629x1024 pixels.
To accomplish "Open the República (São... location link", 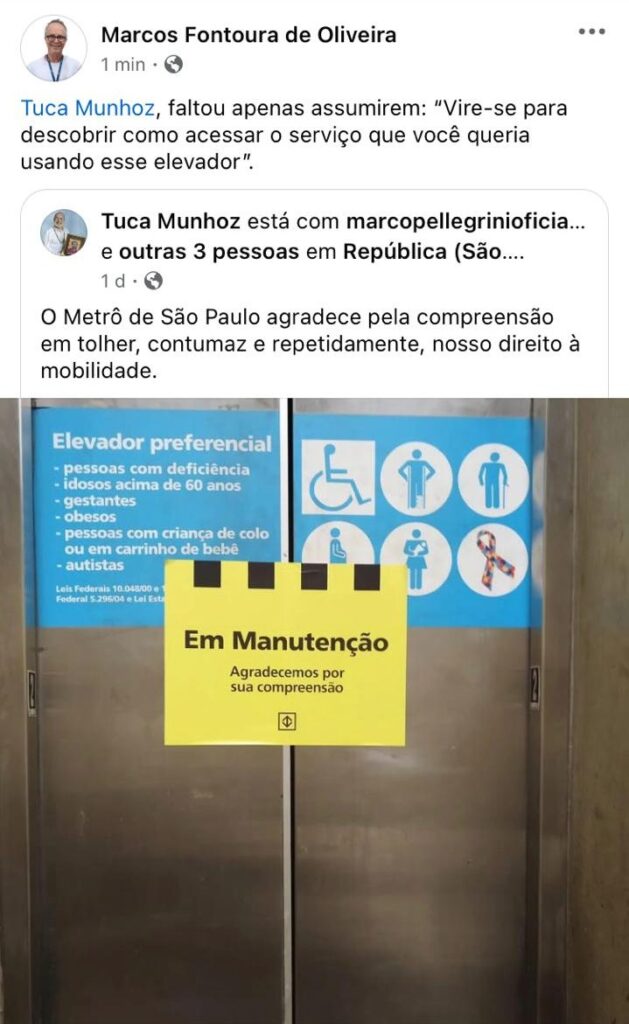I will pyautogui.click(x=433, y=252).
